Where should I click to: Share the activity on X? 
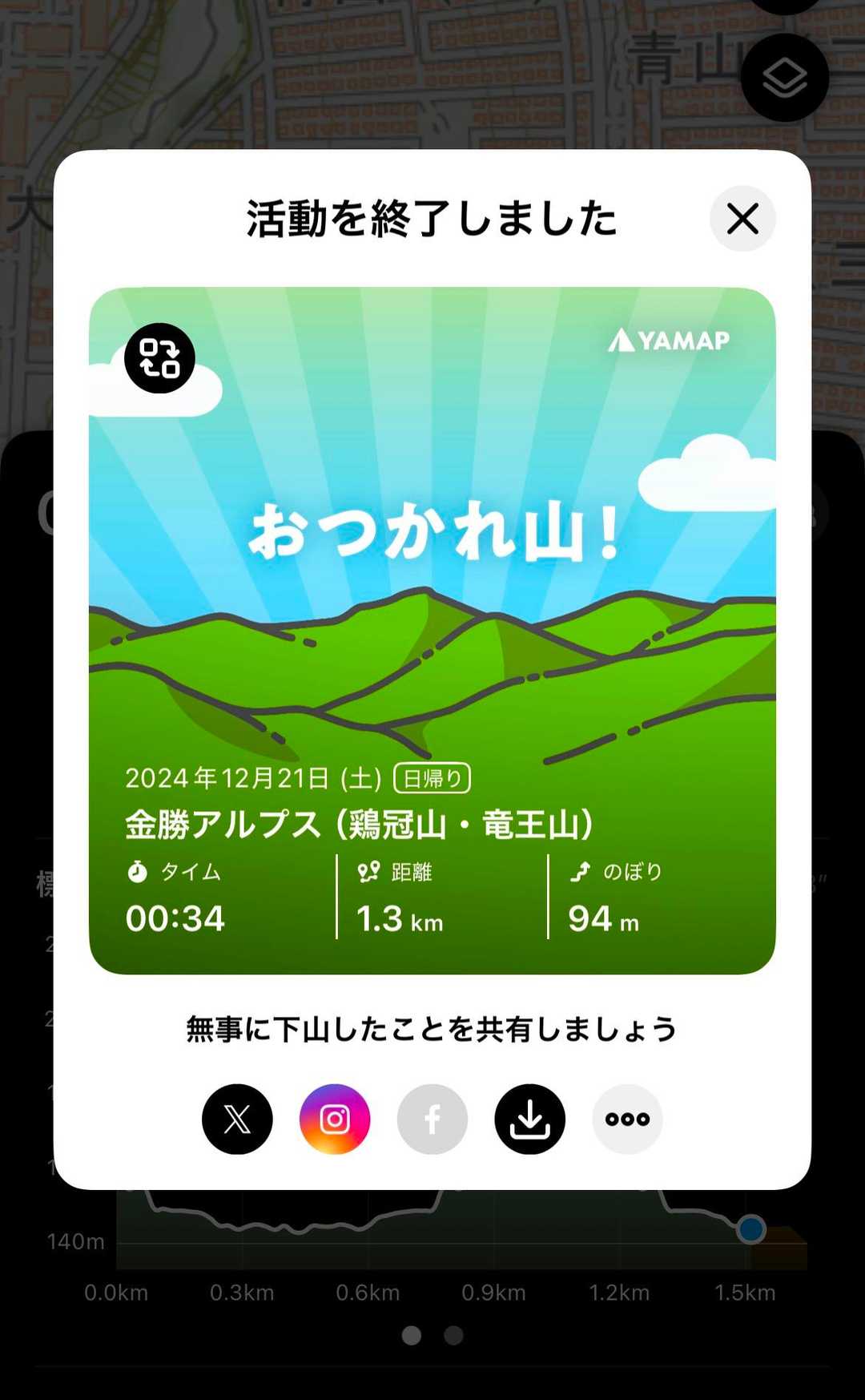pos(237,1119)
